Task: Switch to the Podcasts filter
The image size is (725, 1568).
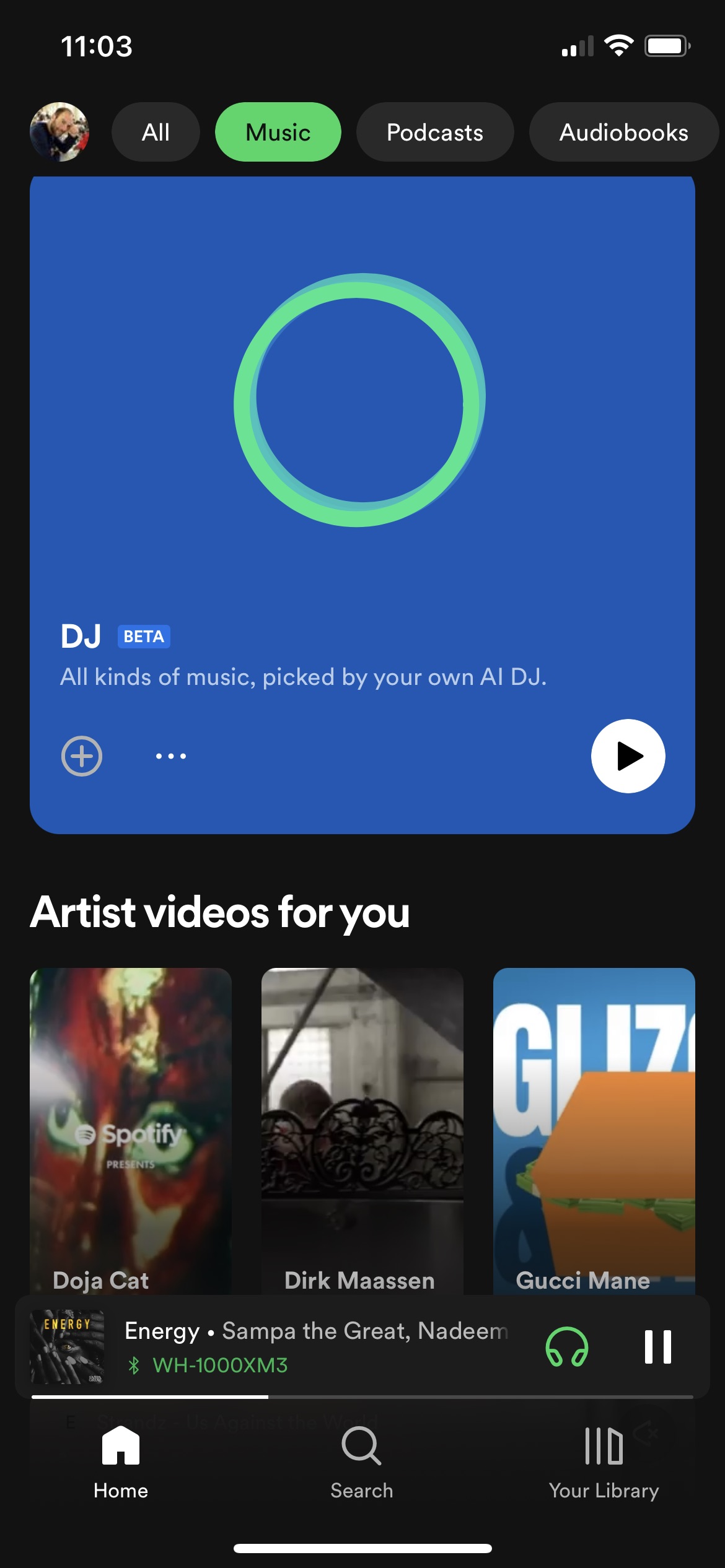Action: [434, 132]
